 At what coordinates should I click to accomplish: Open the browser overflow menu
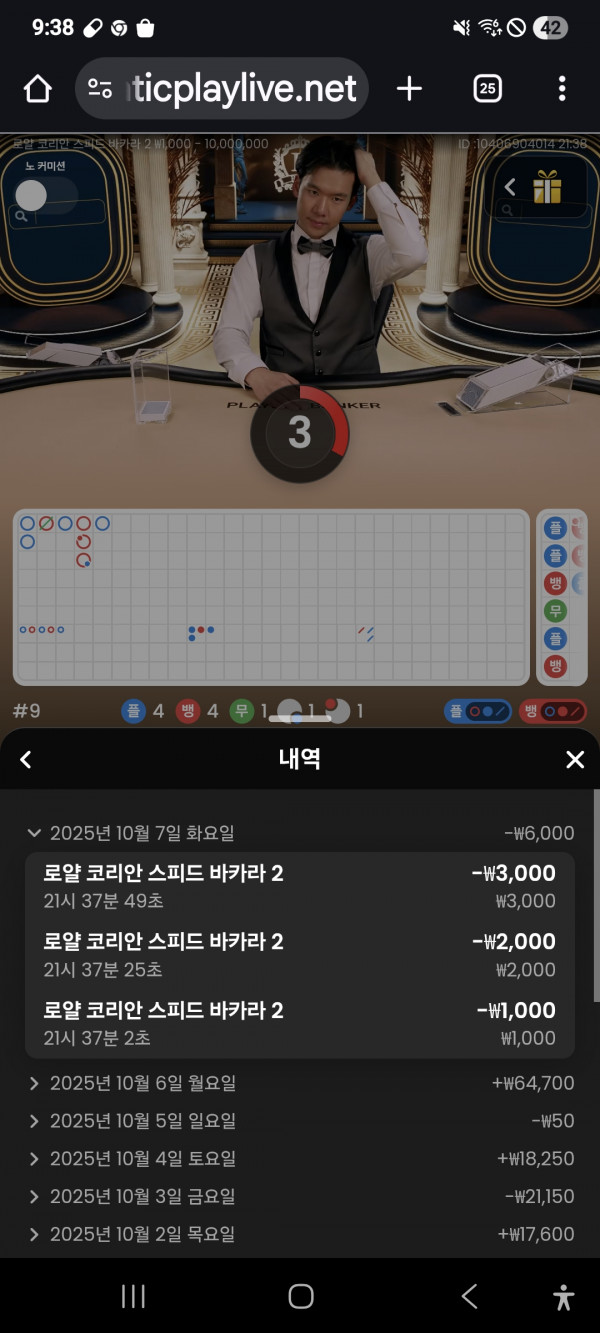tap(562, 89)
